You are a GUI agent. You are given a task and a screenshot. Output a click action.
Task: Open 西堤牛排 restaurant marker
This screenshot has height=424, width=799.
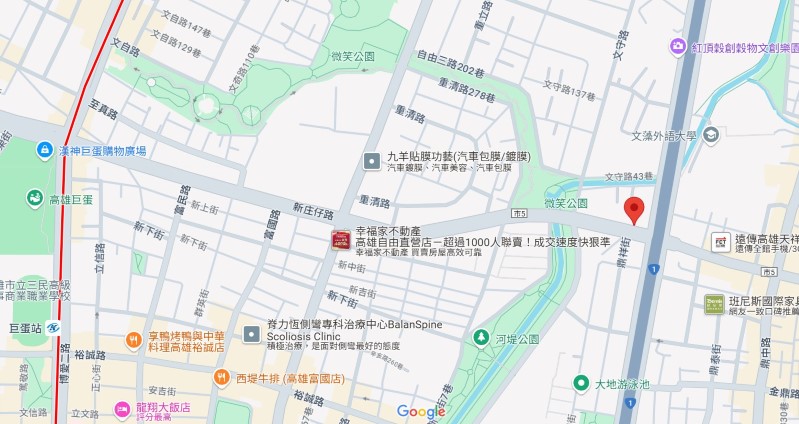pos(220,378)
